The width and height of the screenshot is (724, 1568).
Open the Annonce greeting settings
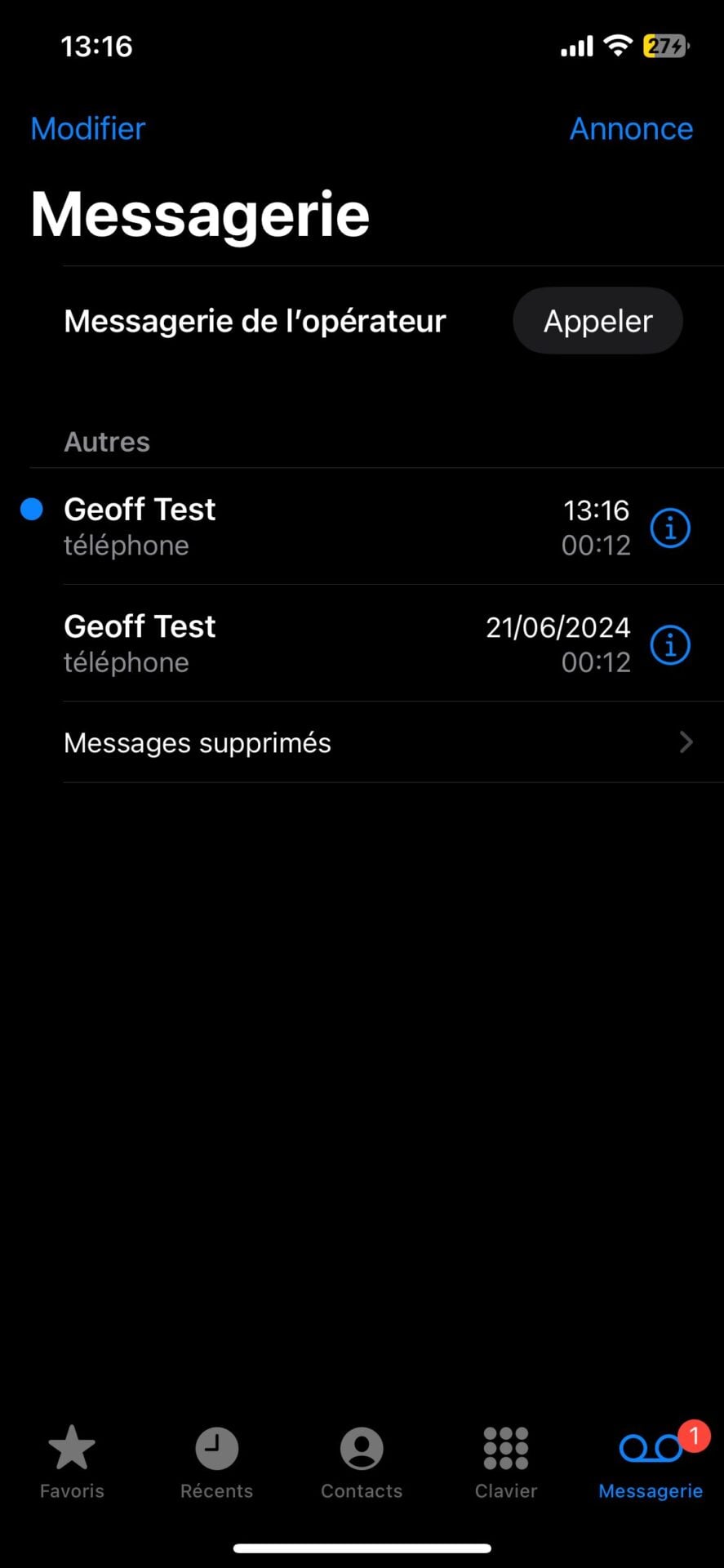(x=630, y=128)
